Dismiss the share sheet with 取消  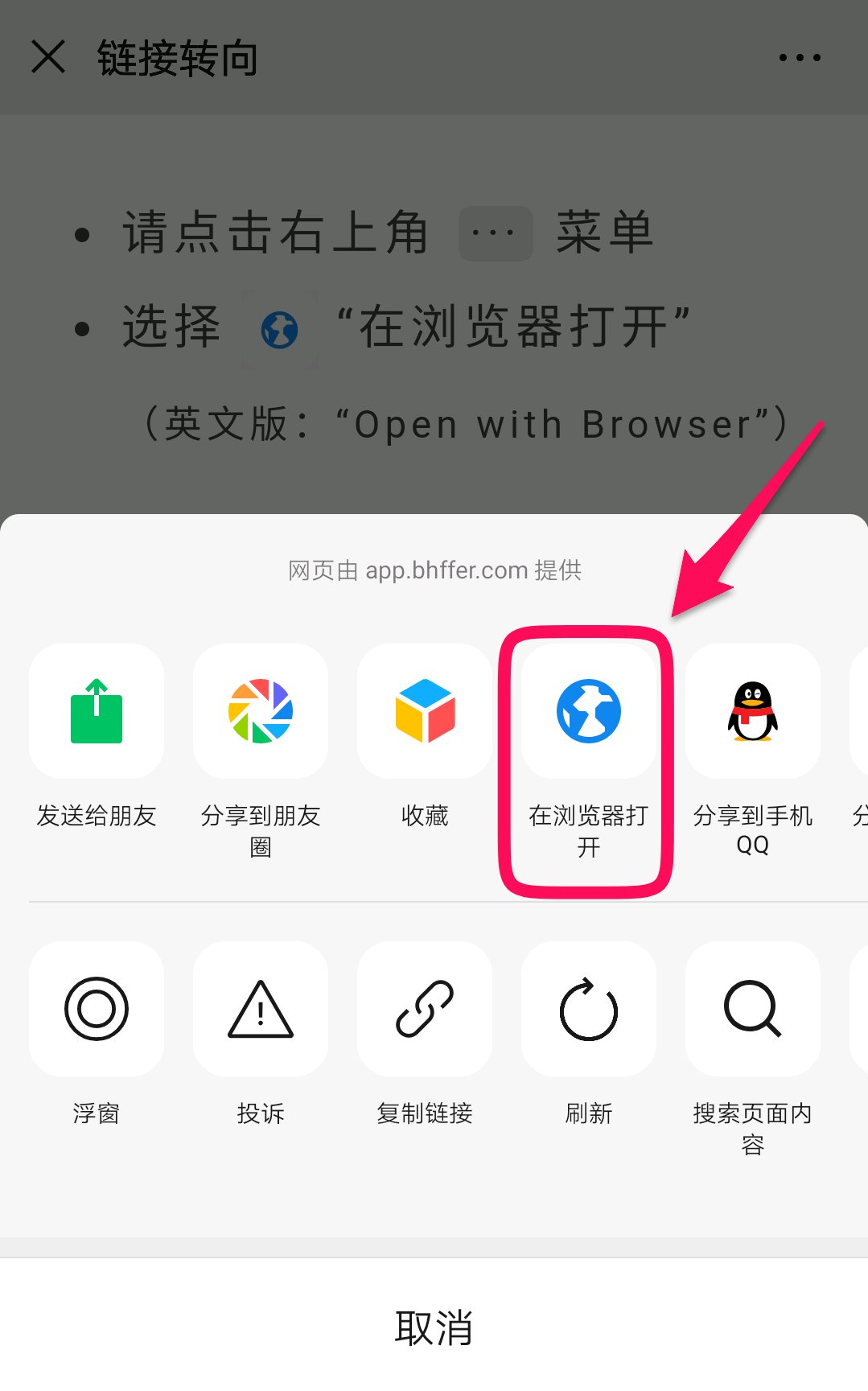point(434,1327)
